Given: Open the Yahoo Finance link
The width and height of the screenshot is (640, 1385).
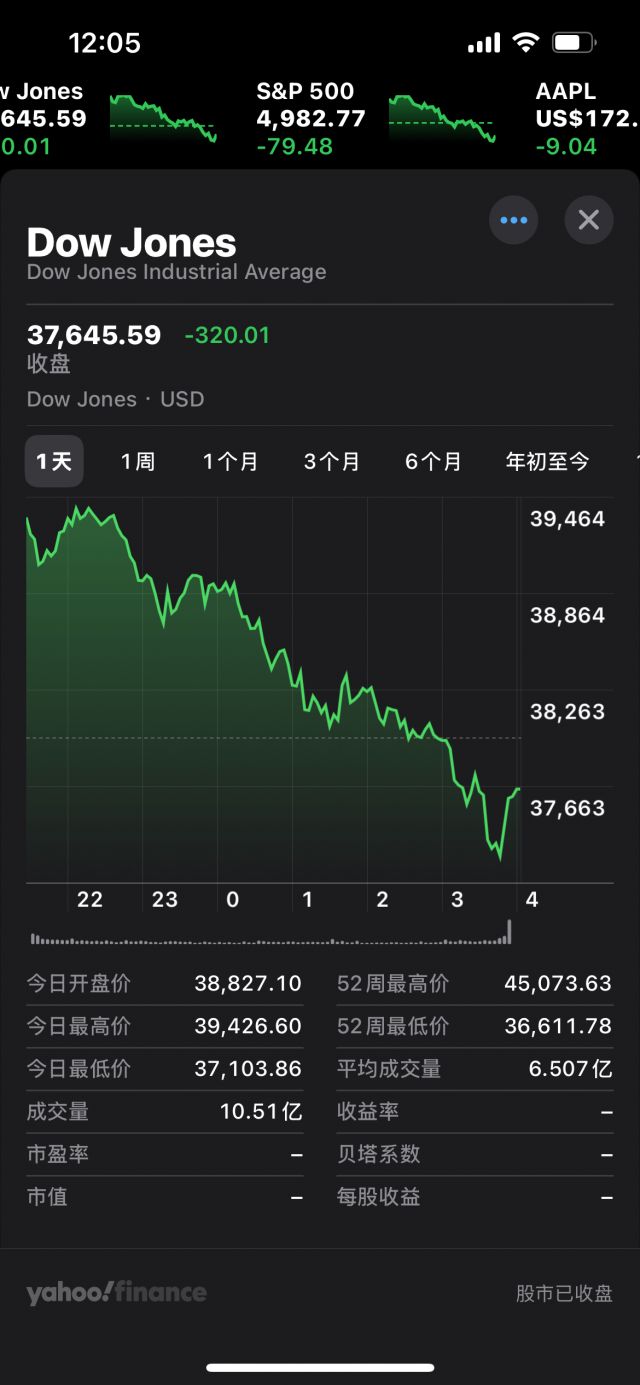Looking at the screenshot, I should pyautogui.click(x=116, y=1292).
